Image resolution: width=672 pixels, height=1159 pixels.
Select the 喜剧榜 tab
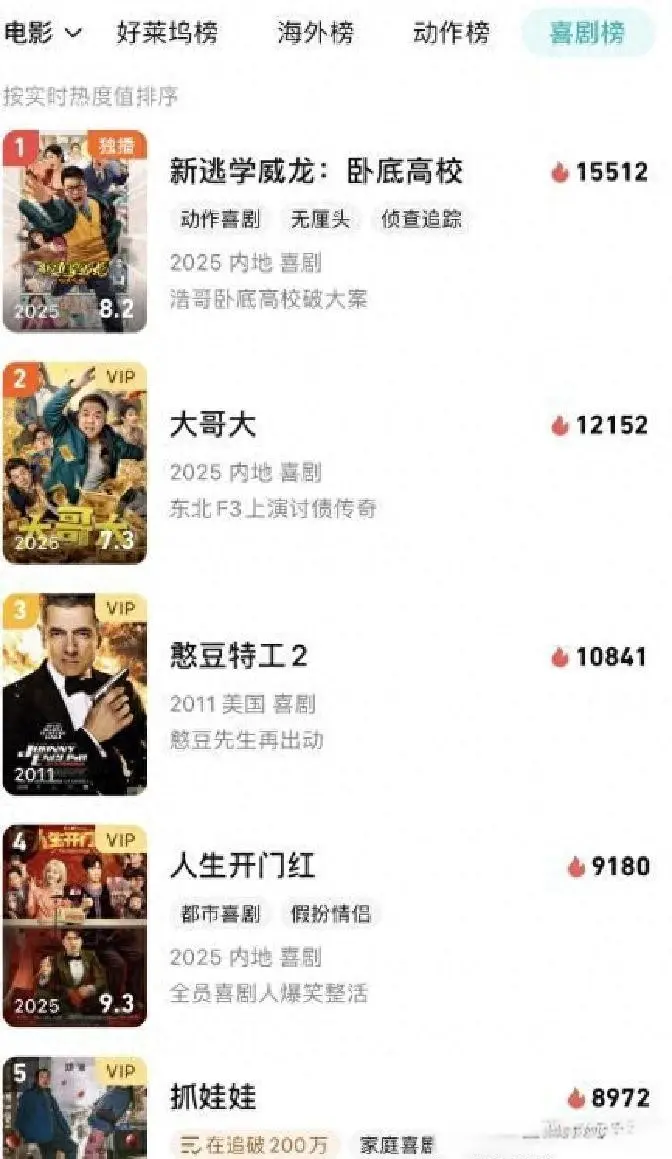tap(587, 33)
